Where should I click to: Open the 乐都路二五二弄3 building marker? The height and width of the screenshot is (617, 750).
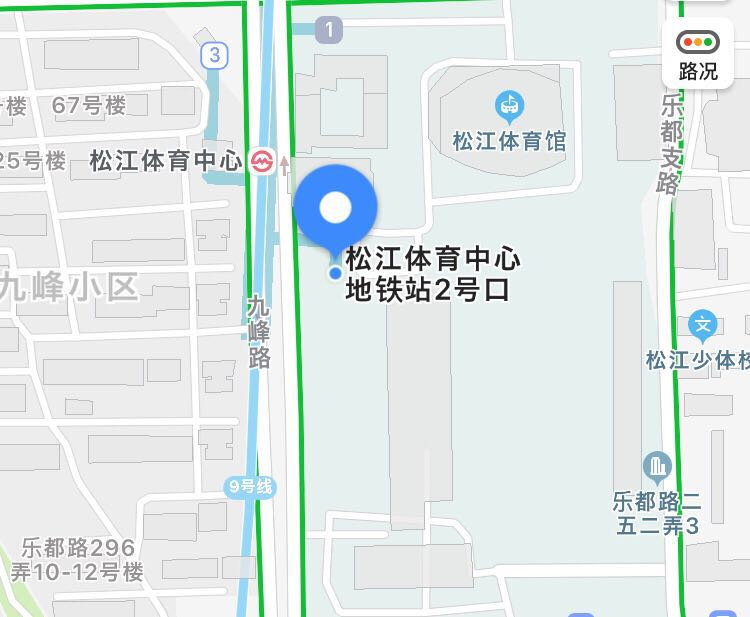657,465
